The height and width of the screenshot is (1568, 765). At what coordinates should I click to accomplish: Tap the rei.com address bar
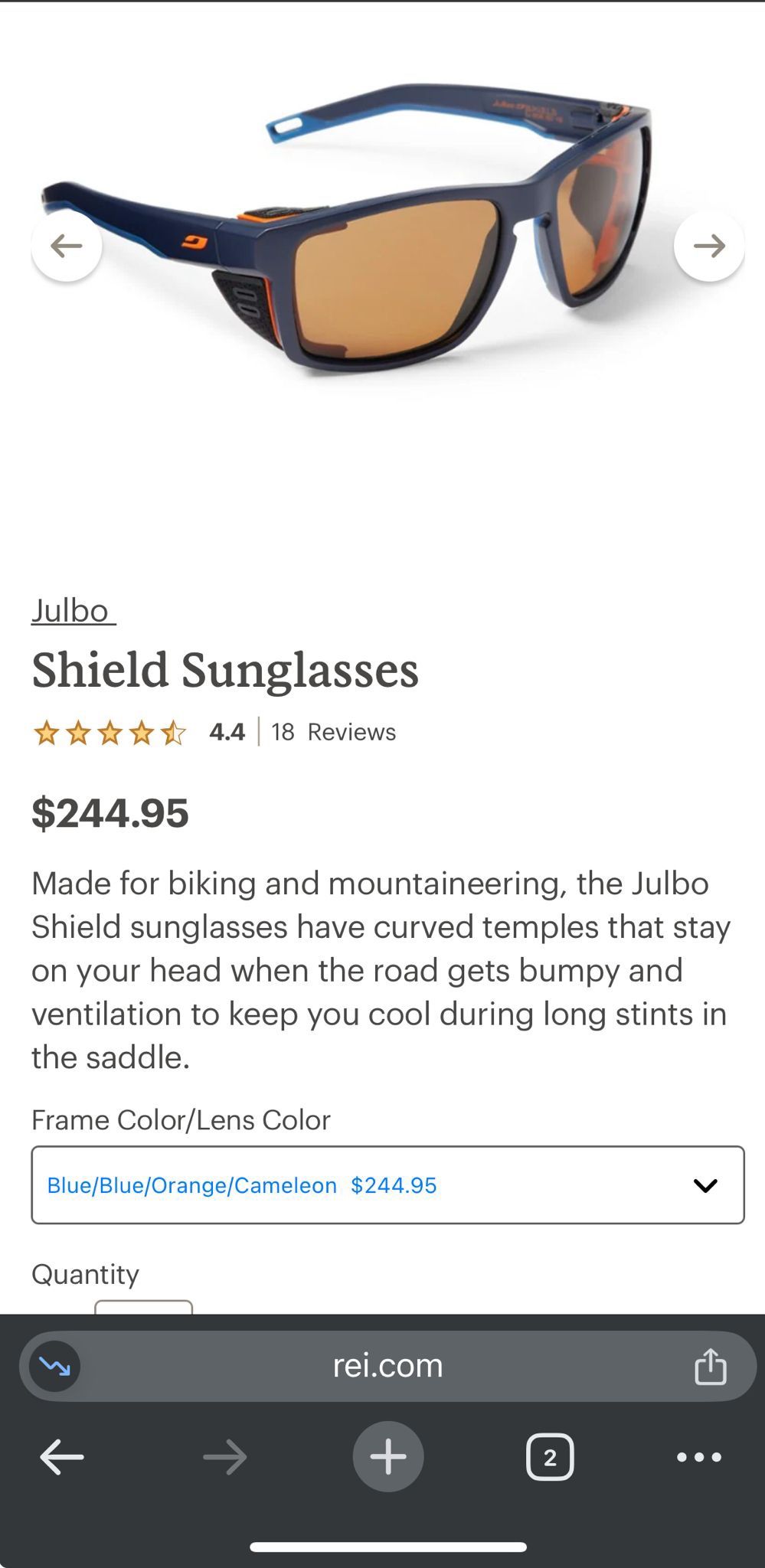click(x=387, y=1364)
